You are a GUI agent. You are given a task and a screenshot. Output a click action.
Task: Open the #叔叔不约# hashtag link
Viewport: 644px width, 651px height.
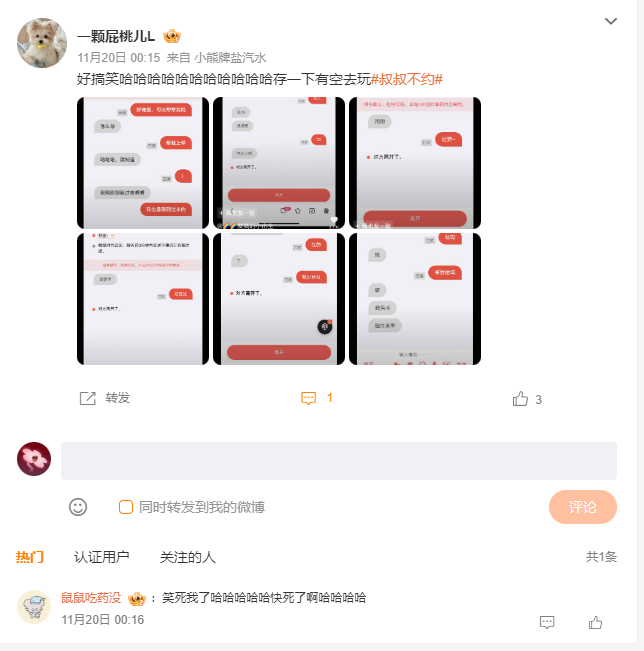point(406,78)
